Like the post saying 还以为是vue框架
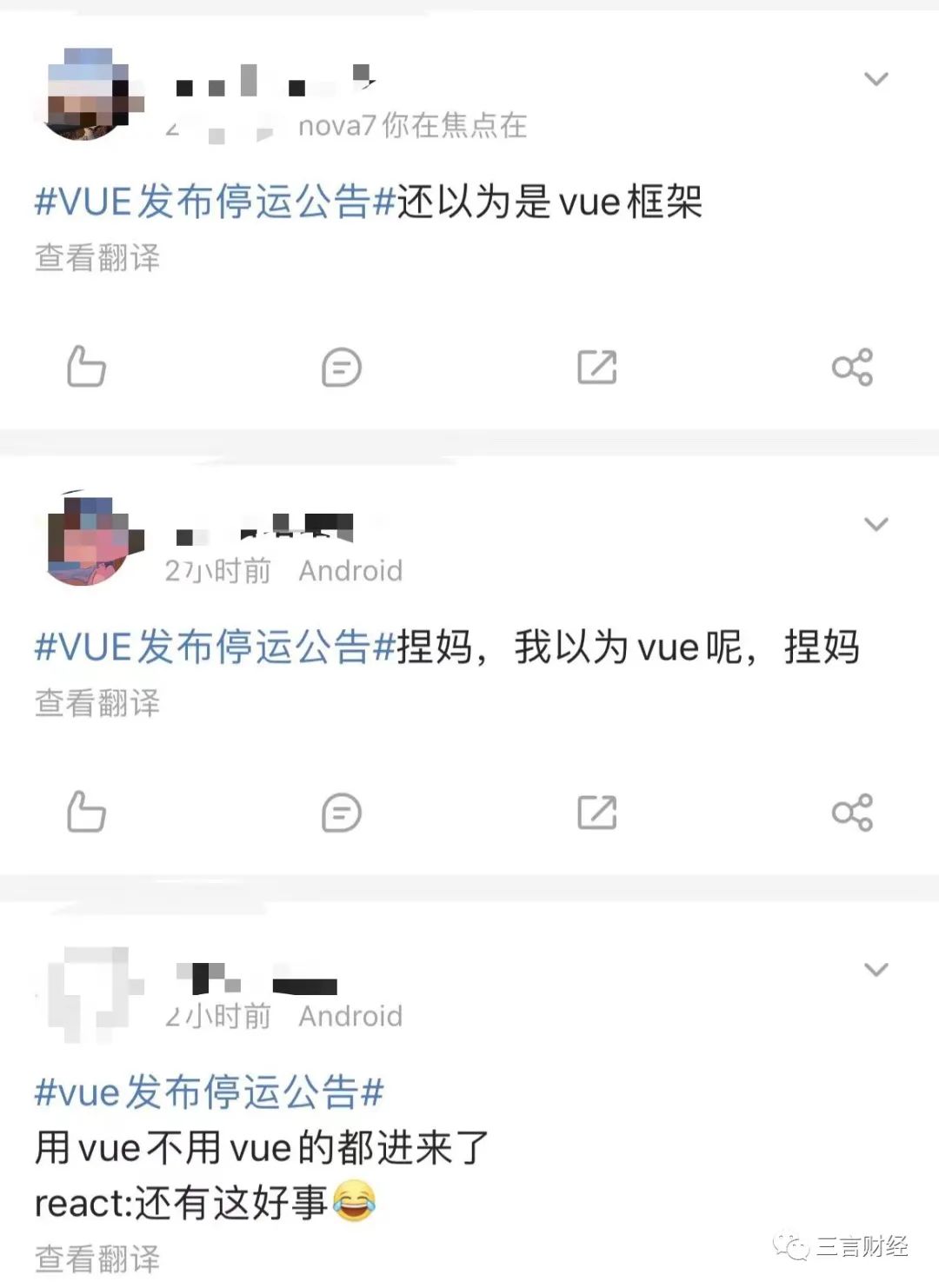939x1288 pixels. (x=86, y=367)
